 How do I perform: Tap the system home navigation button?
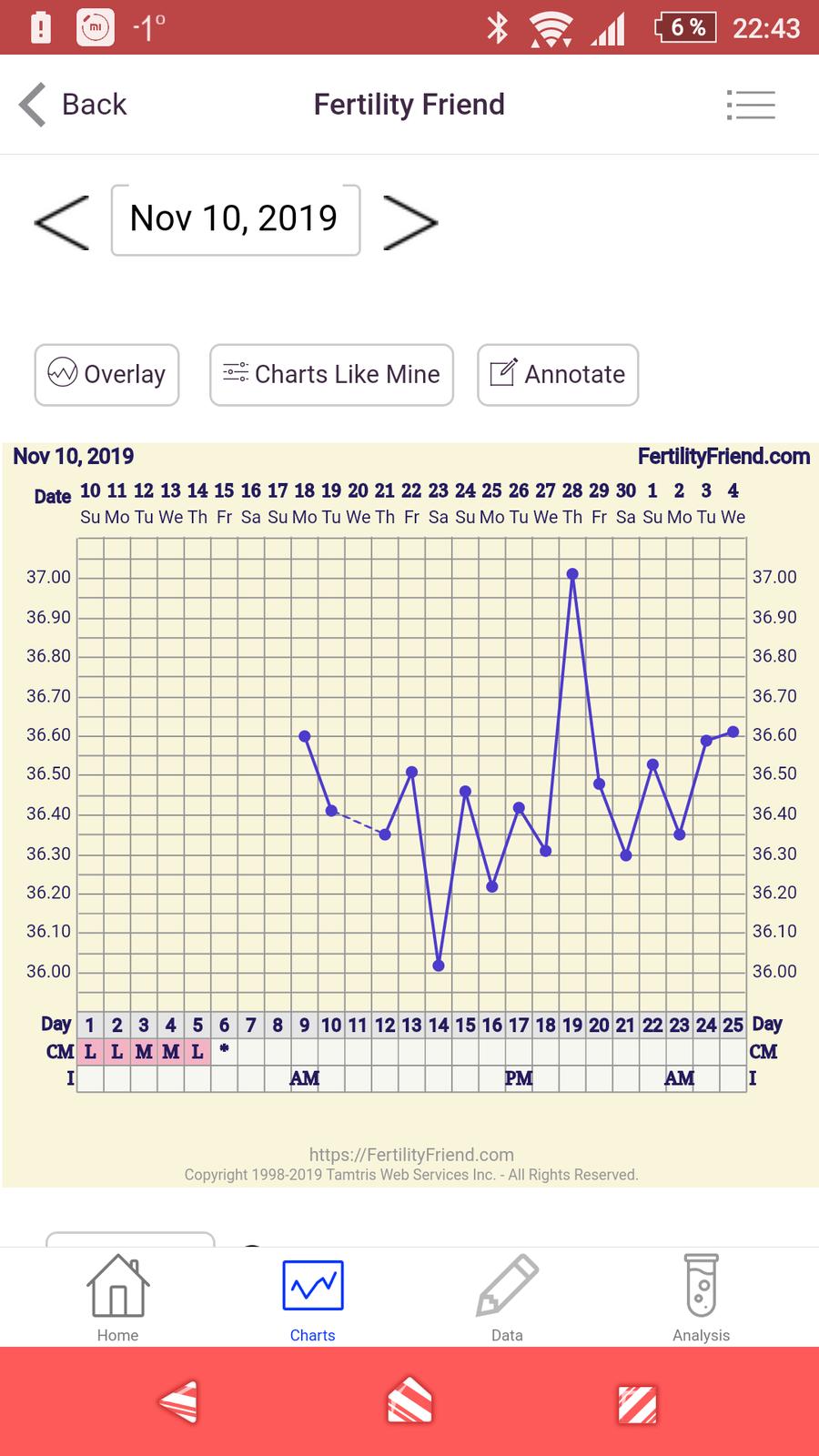click(409, 1402)
